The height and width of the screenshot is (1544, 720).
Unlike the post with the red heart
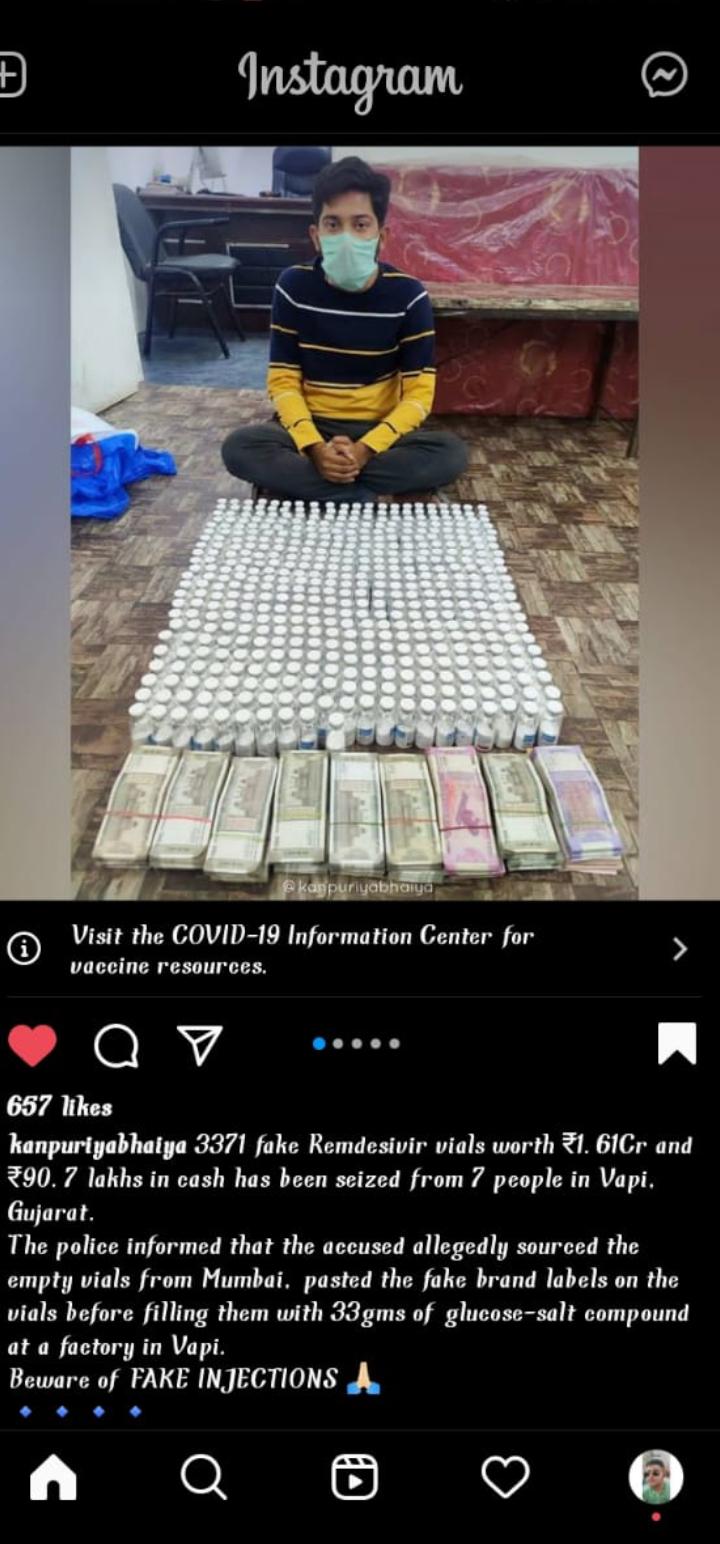[32, 1046]
